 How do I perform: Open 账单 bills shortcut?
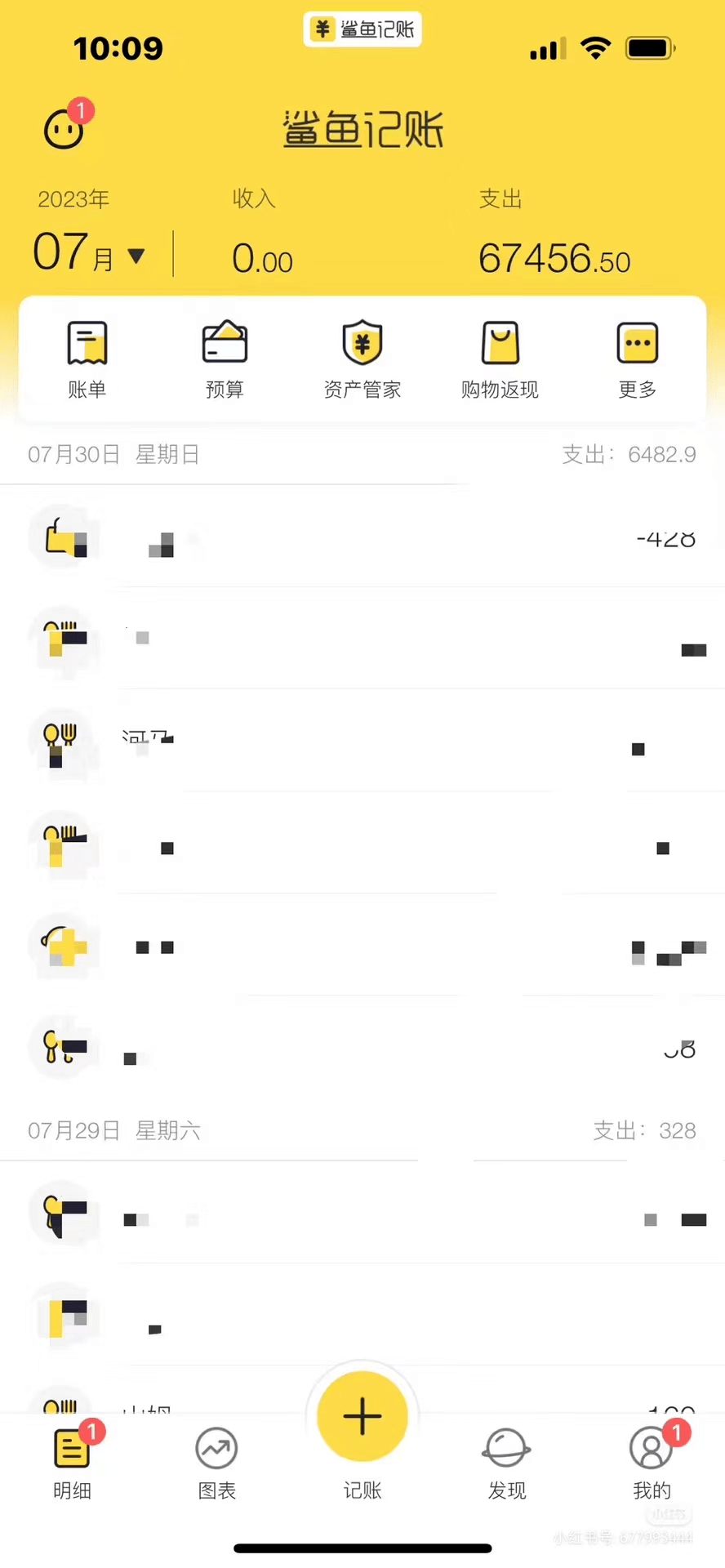coord(87,359)
